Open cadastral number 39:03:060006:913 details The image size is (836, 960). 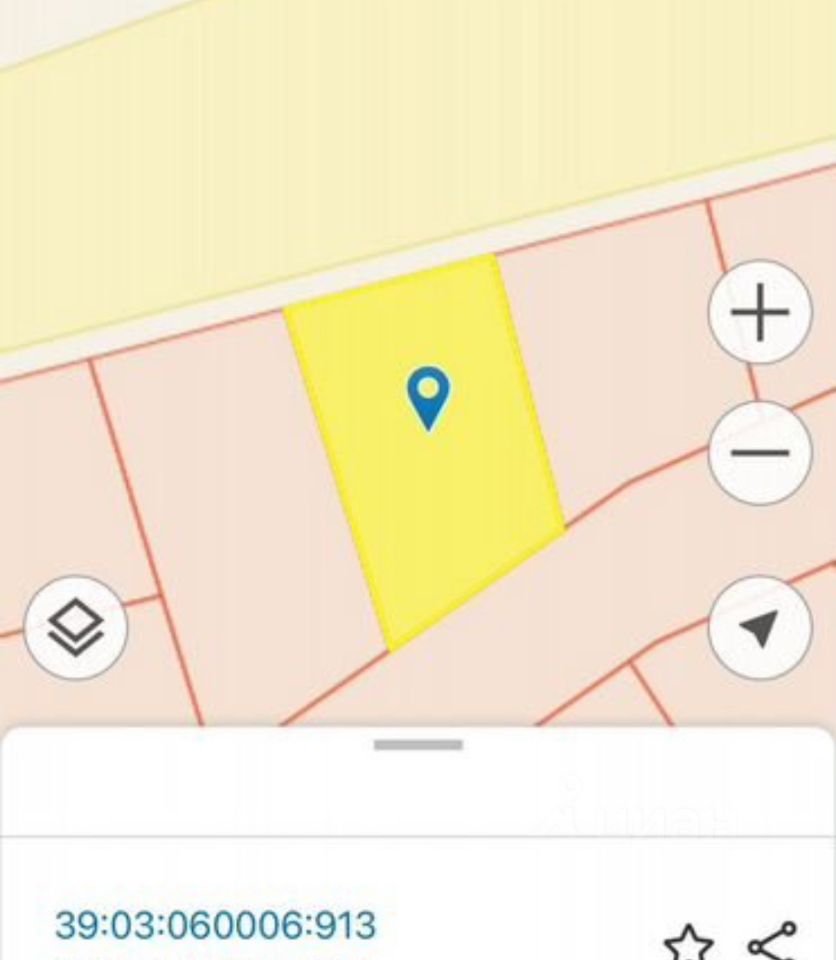(x=215, y=925)
